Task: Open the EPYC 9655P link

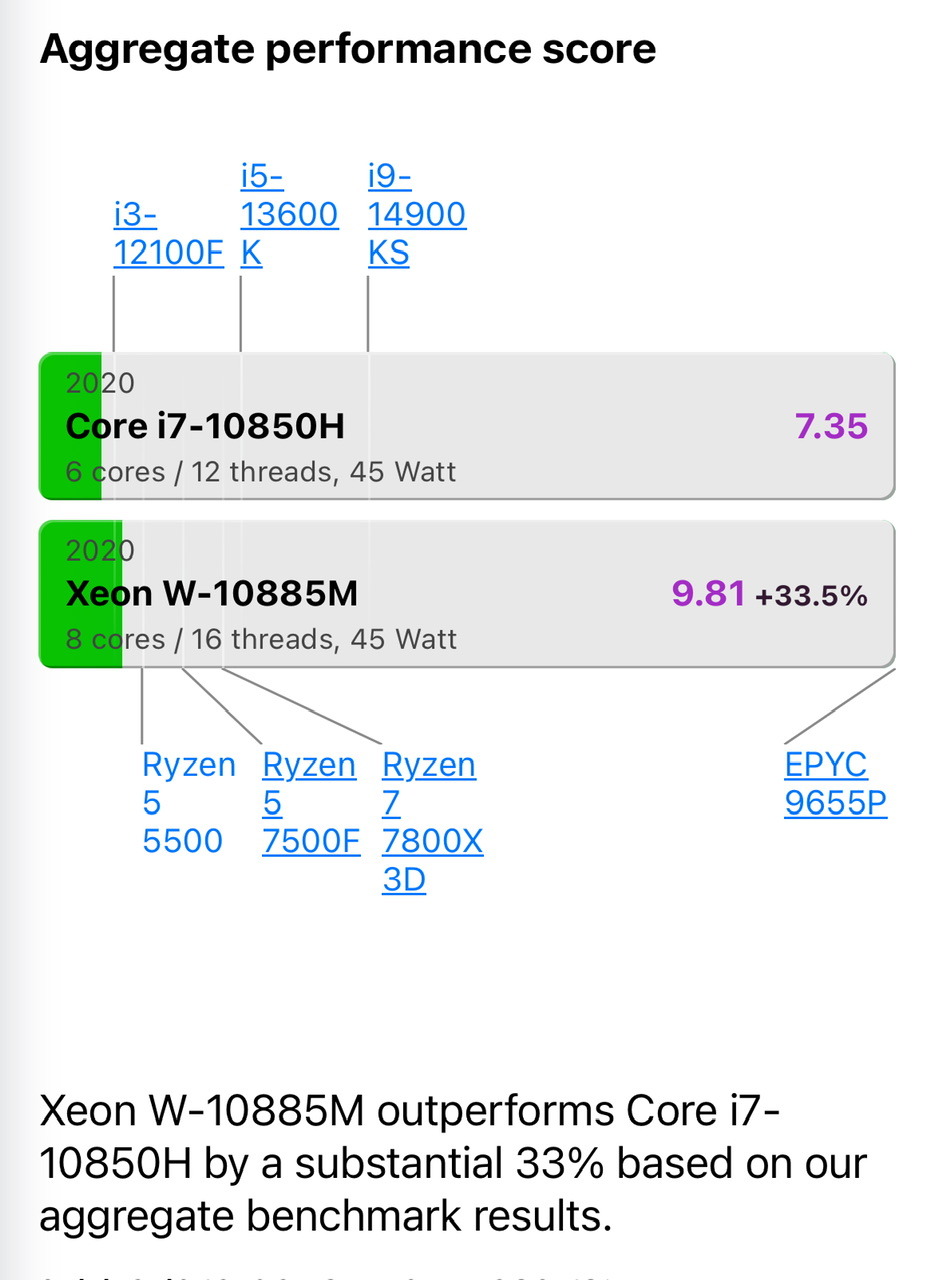Action: click(x=835, y=784)
